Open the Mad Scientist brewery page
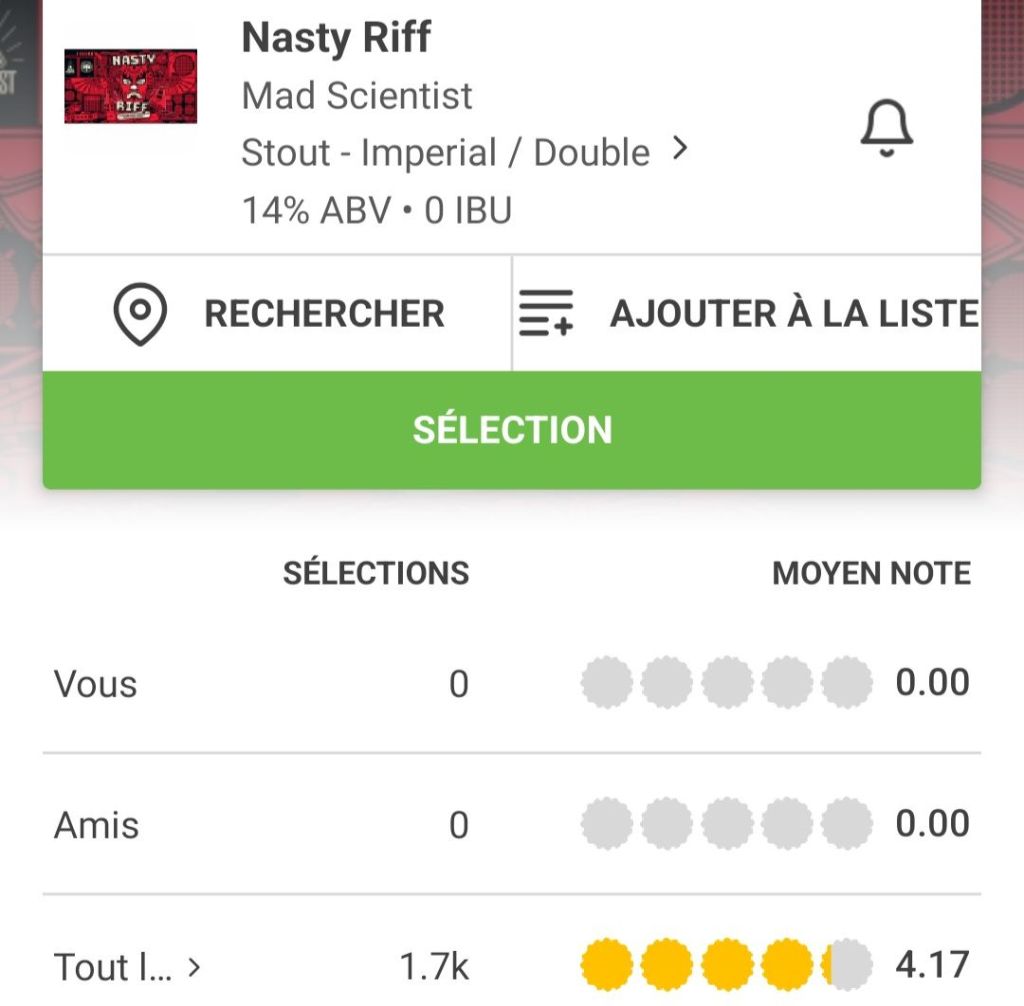This screenshot has width=1024, height=1006. [x=357, y=96]
